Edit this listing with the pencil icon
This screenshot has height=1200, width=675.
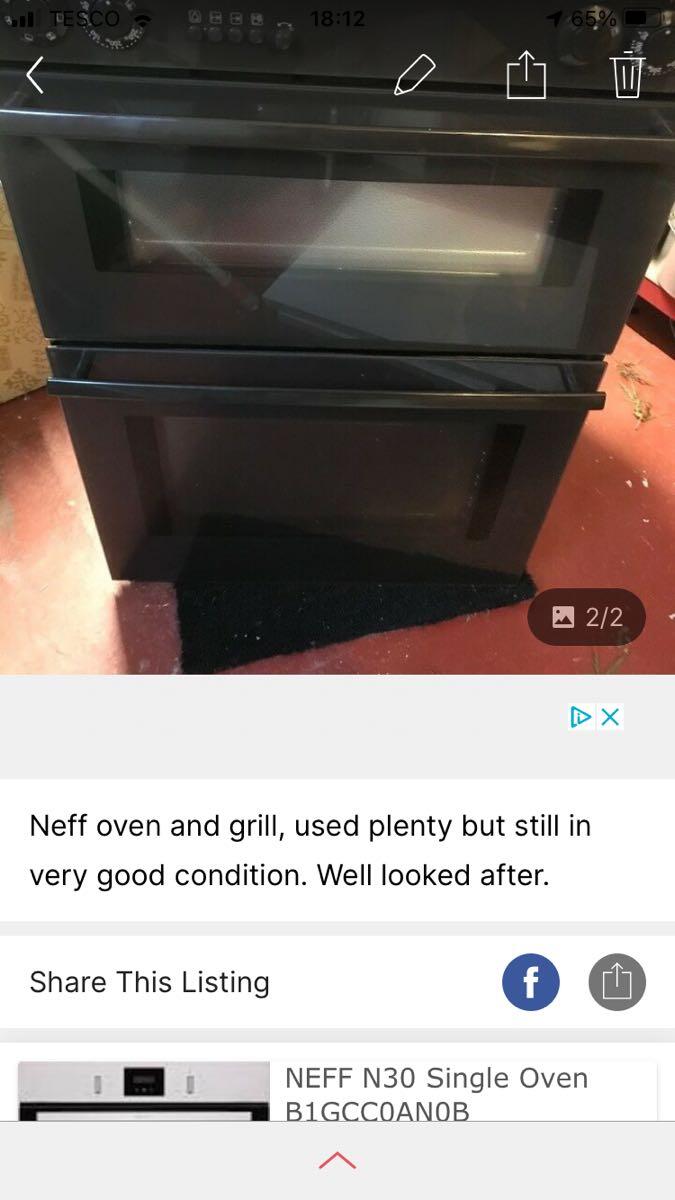coord(414,76)
